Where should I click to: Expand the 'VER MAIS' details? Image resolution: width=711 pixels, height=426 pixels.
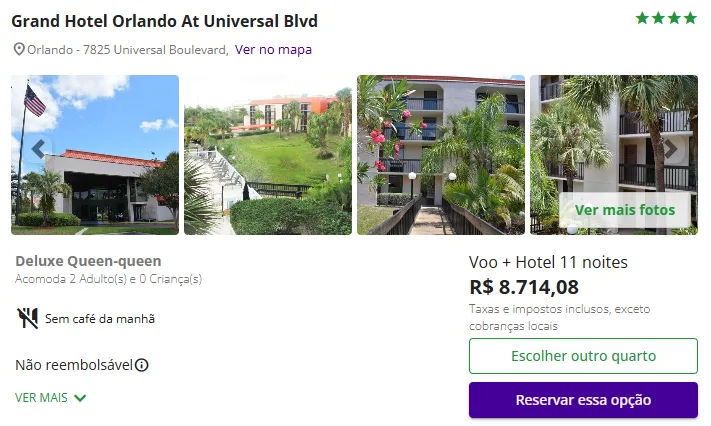[51, 397]
